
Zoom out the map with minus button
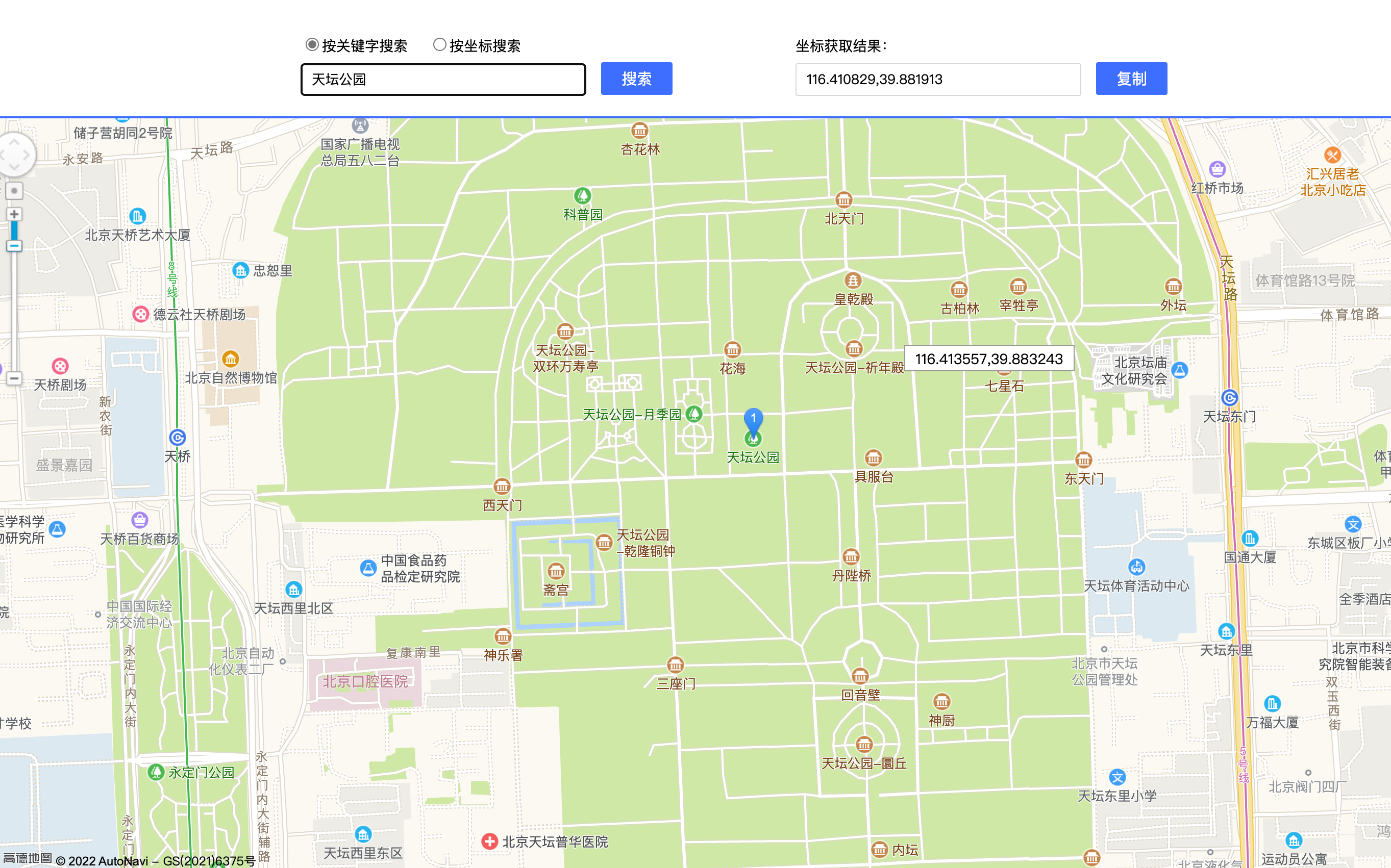coord(14,378)
